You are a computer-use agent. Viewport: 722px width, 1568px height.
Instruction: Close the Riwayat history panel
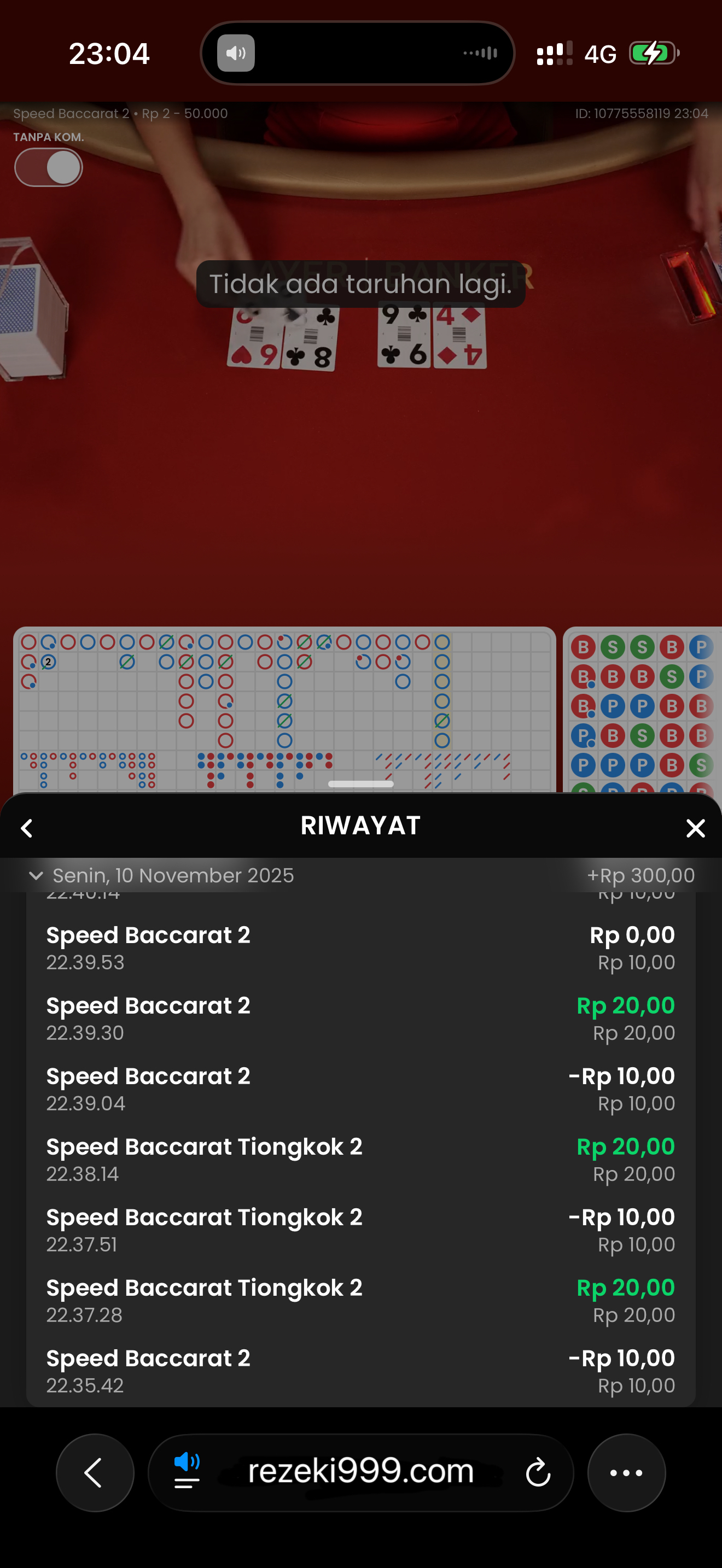[x=695, y=828]
